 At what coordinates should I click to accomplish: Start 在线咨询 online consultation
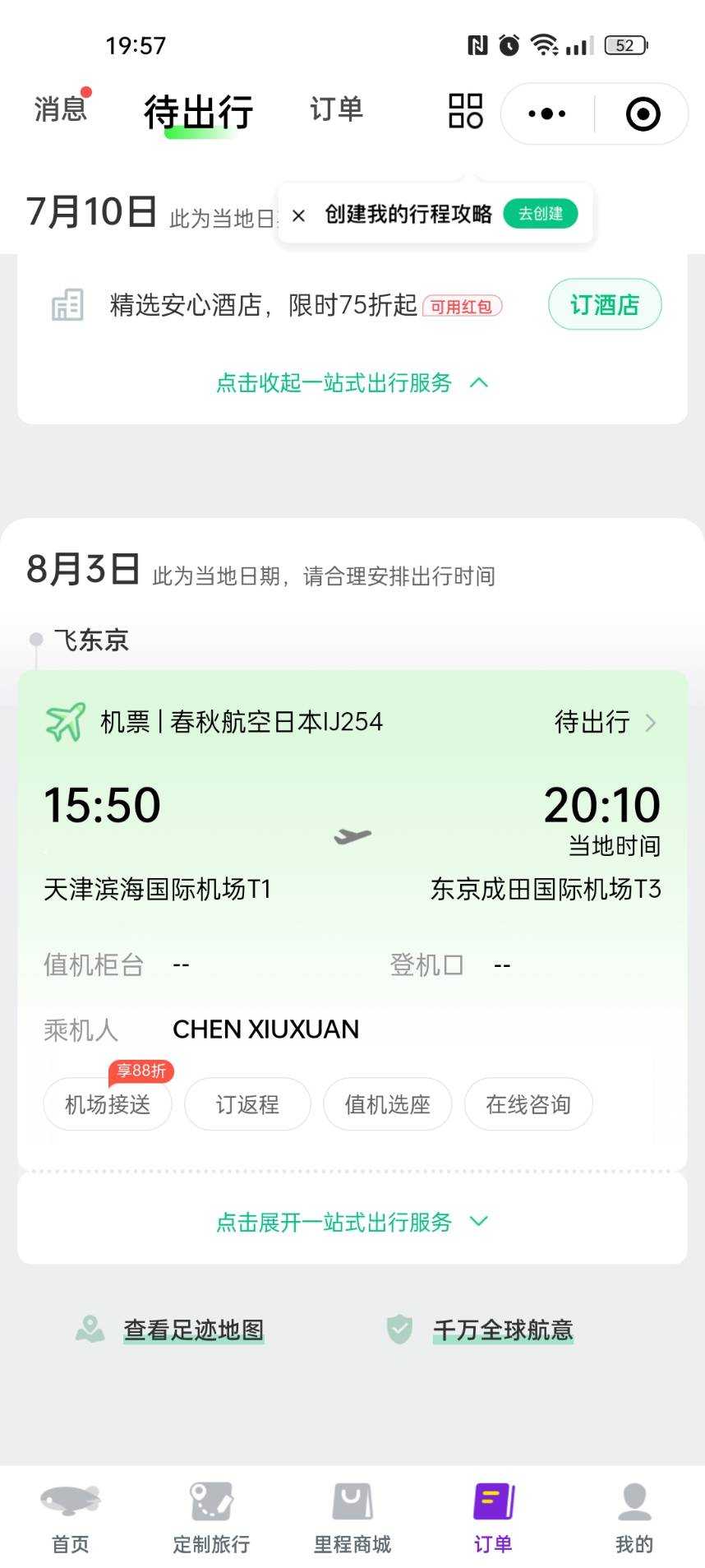coord(528,1104)
